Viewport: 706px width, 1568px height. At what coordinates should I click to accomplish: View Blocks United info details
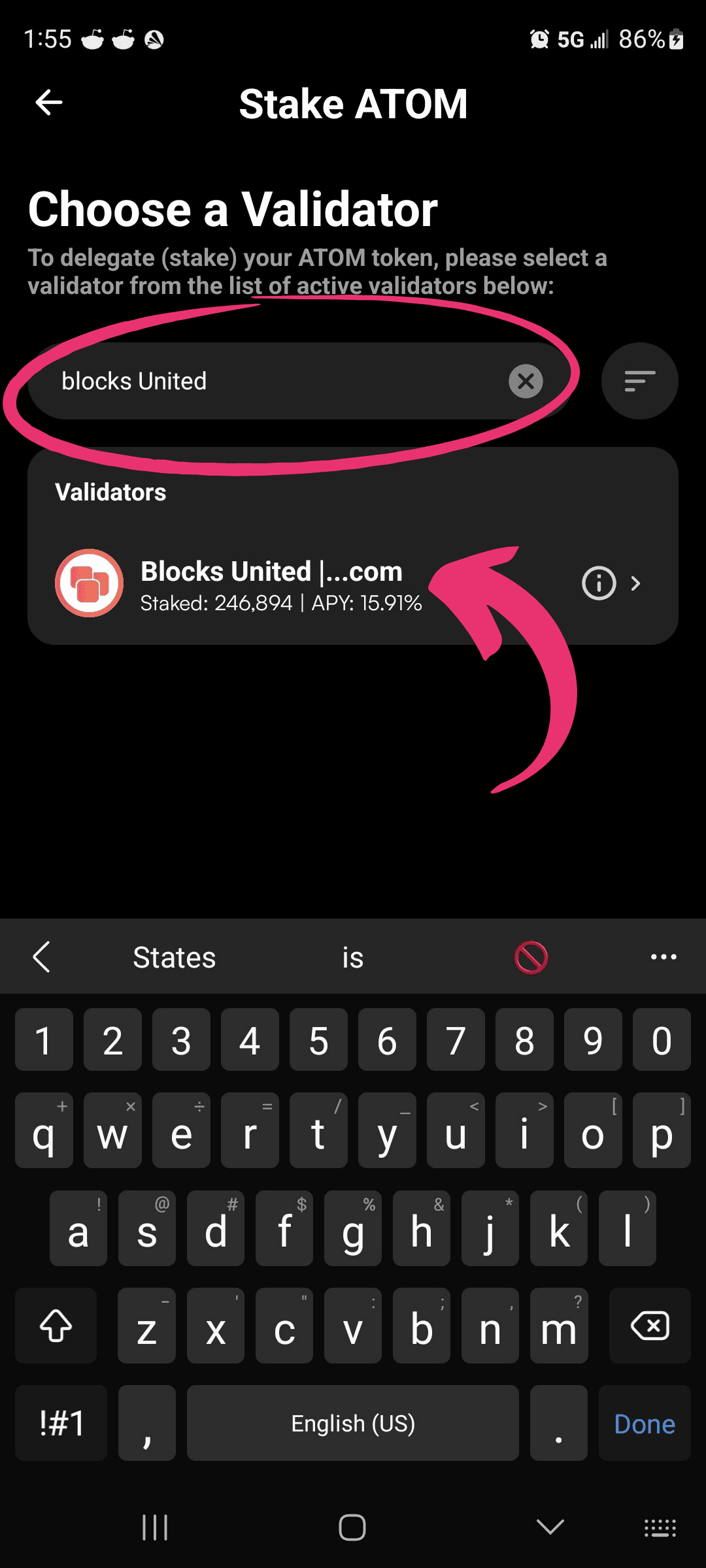pos(599,583)
